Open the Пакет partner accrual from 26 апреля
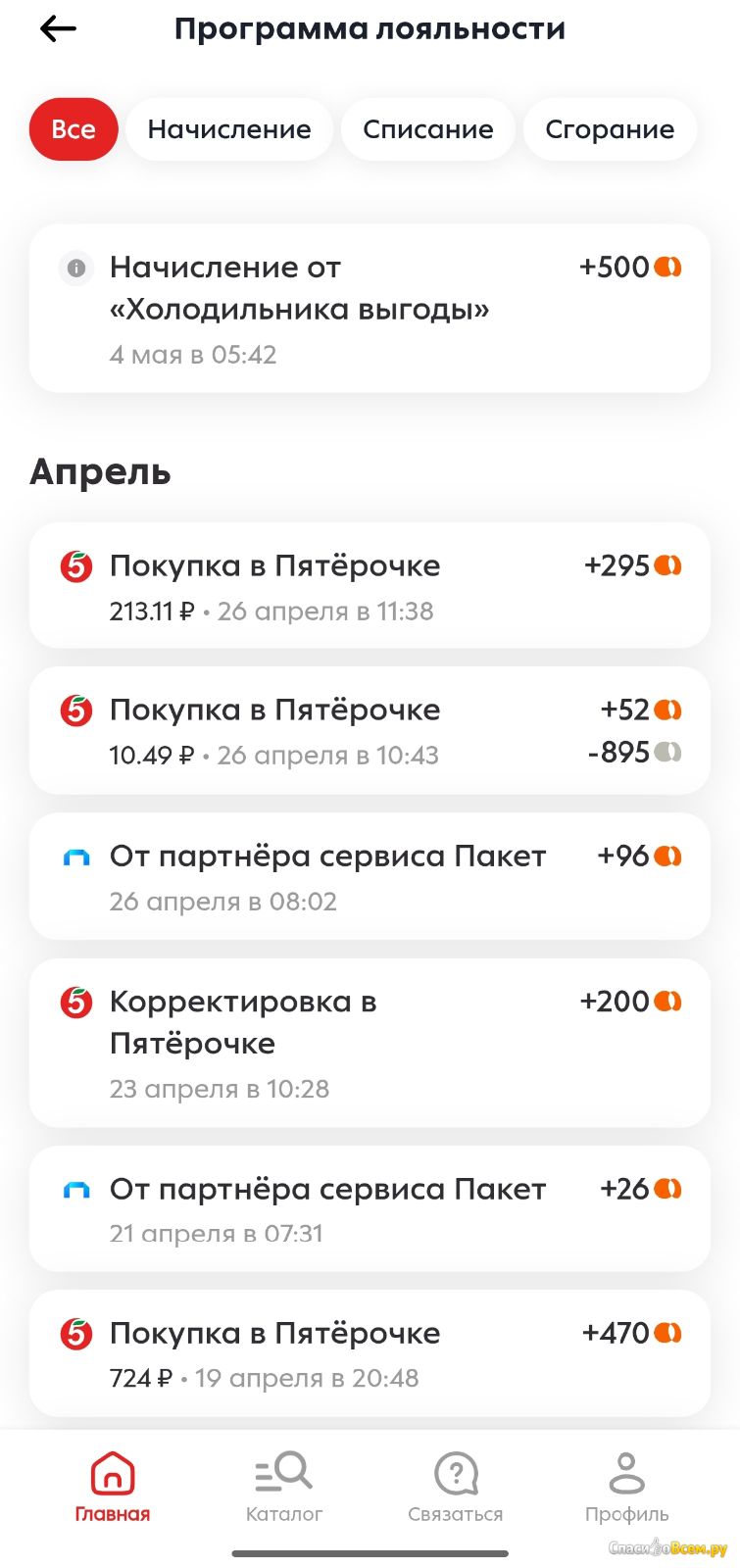The width and height of the screenshot is (740, 1568). [370, 876]
